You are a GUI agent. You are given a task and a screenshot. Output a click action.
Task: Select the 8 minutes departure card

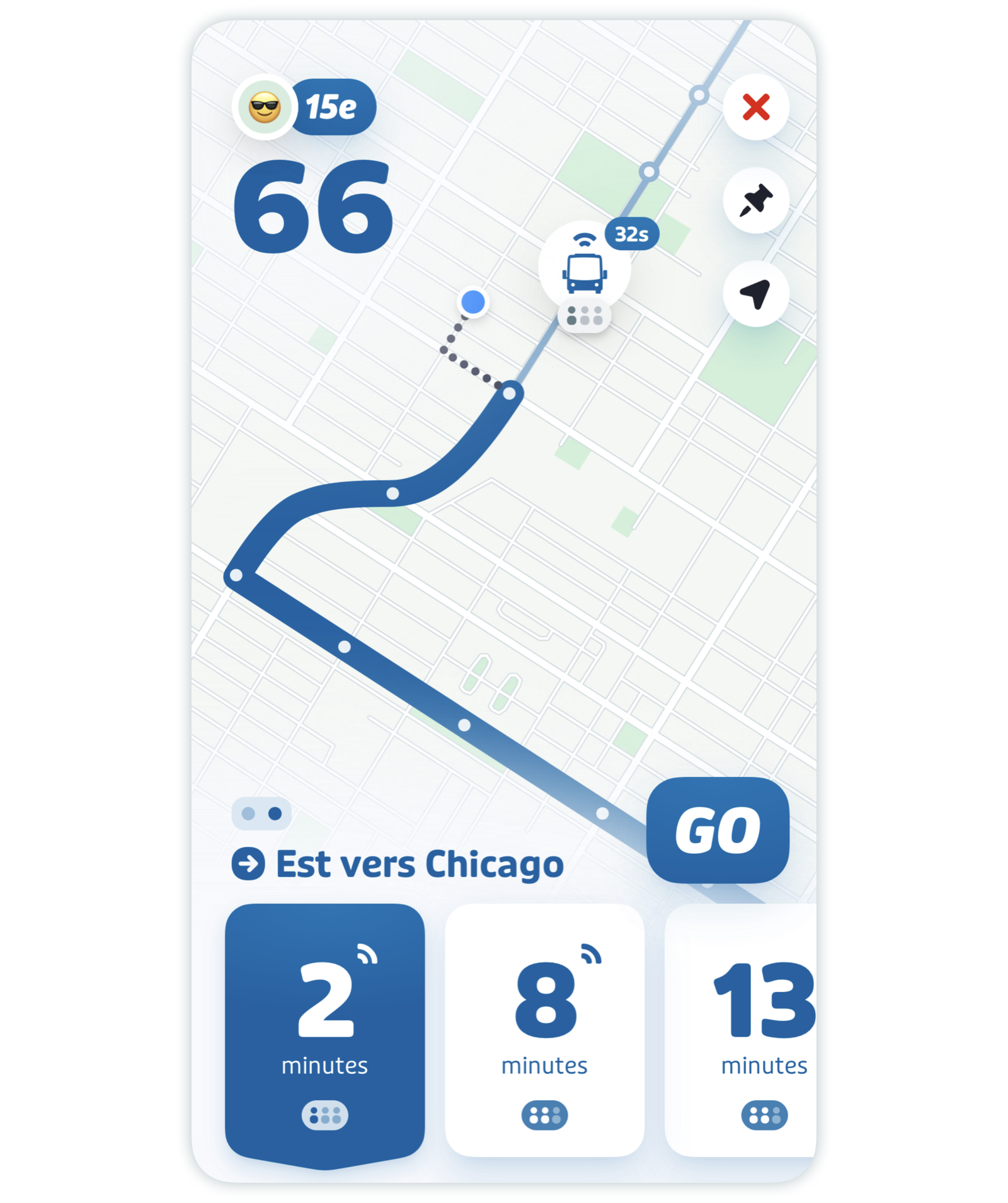pyautogui.click(x=544, y=1030)
